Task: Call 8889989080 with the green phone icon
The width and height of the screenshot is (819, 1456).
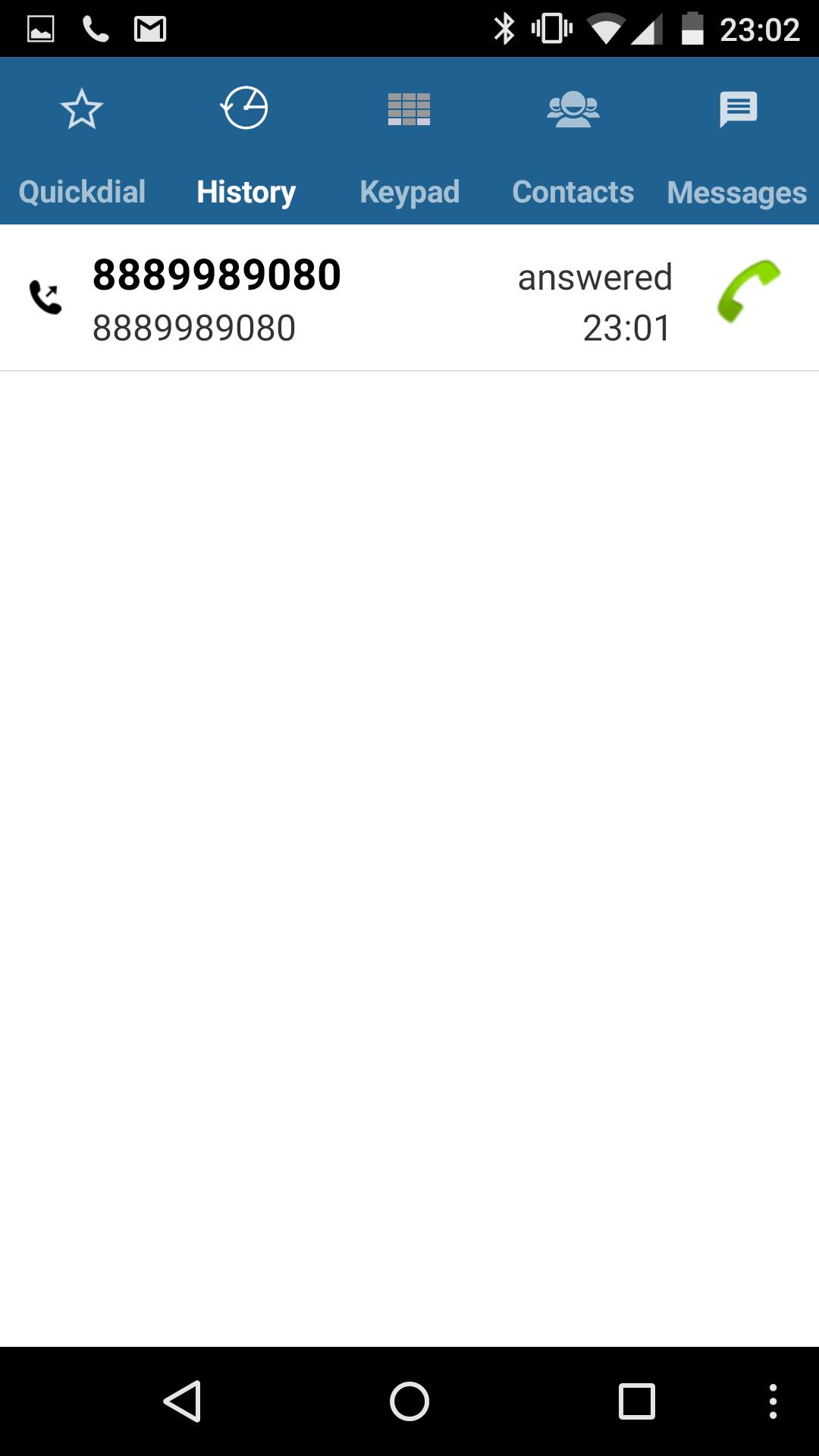Action: coord(748,291)
